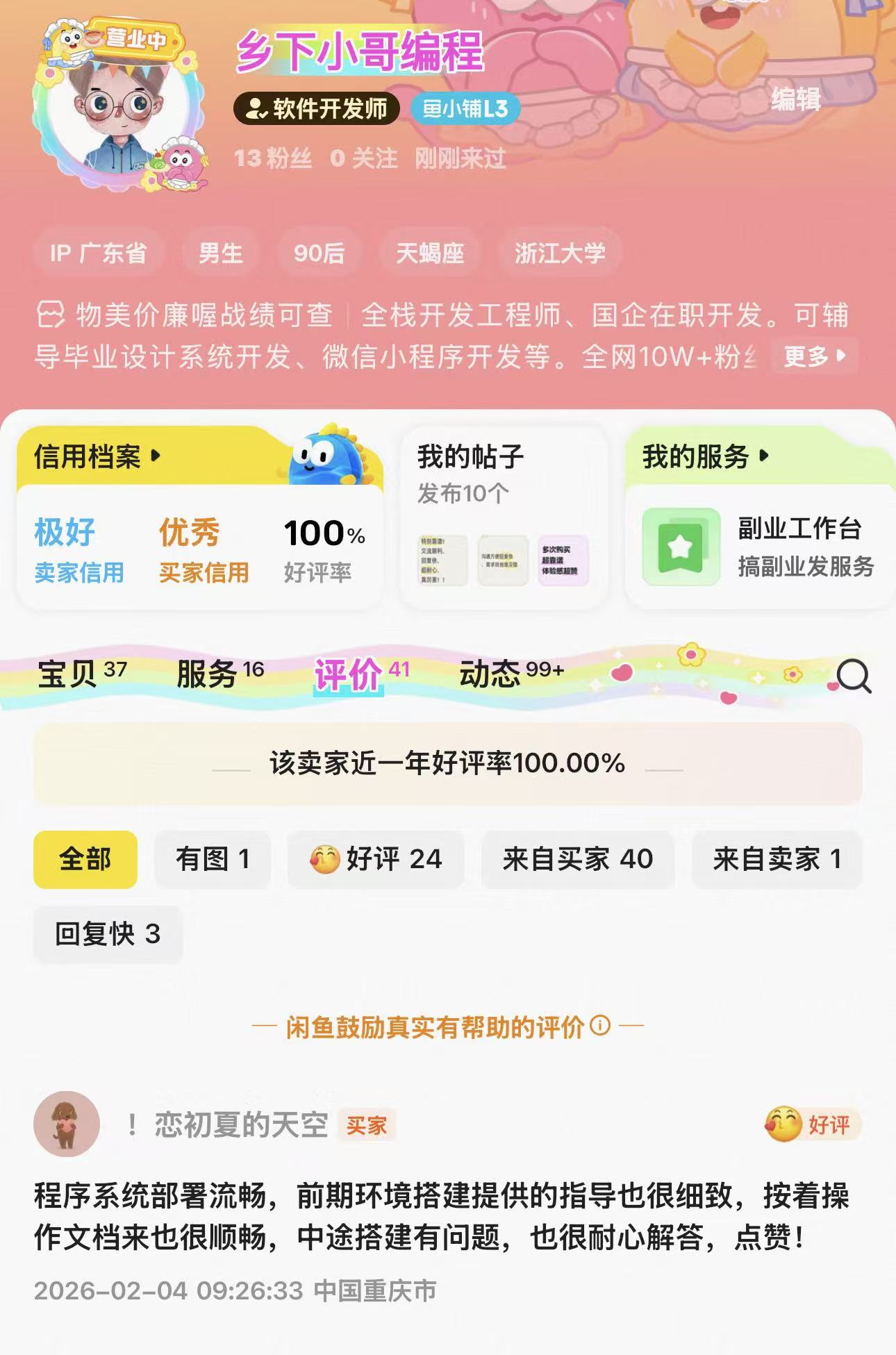Open the search magnifier icon

(853, 676)
